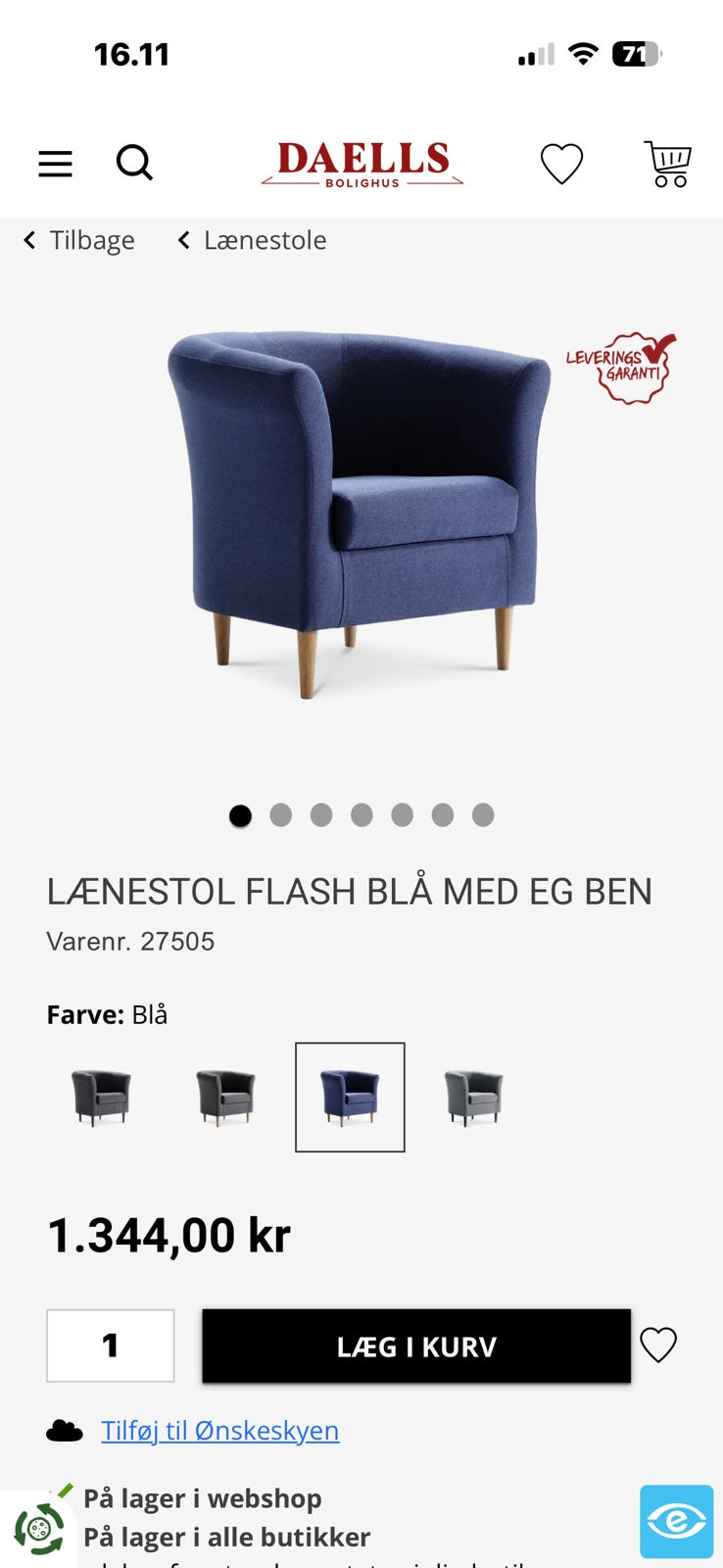Image resolution: width=723 pixels, height=1568 pixels.
Task: Navigate back via the Lænestole chevron
Action: [x=184, y=239]
